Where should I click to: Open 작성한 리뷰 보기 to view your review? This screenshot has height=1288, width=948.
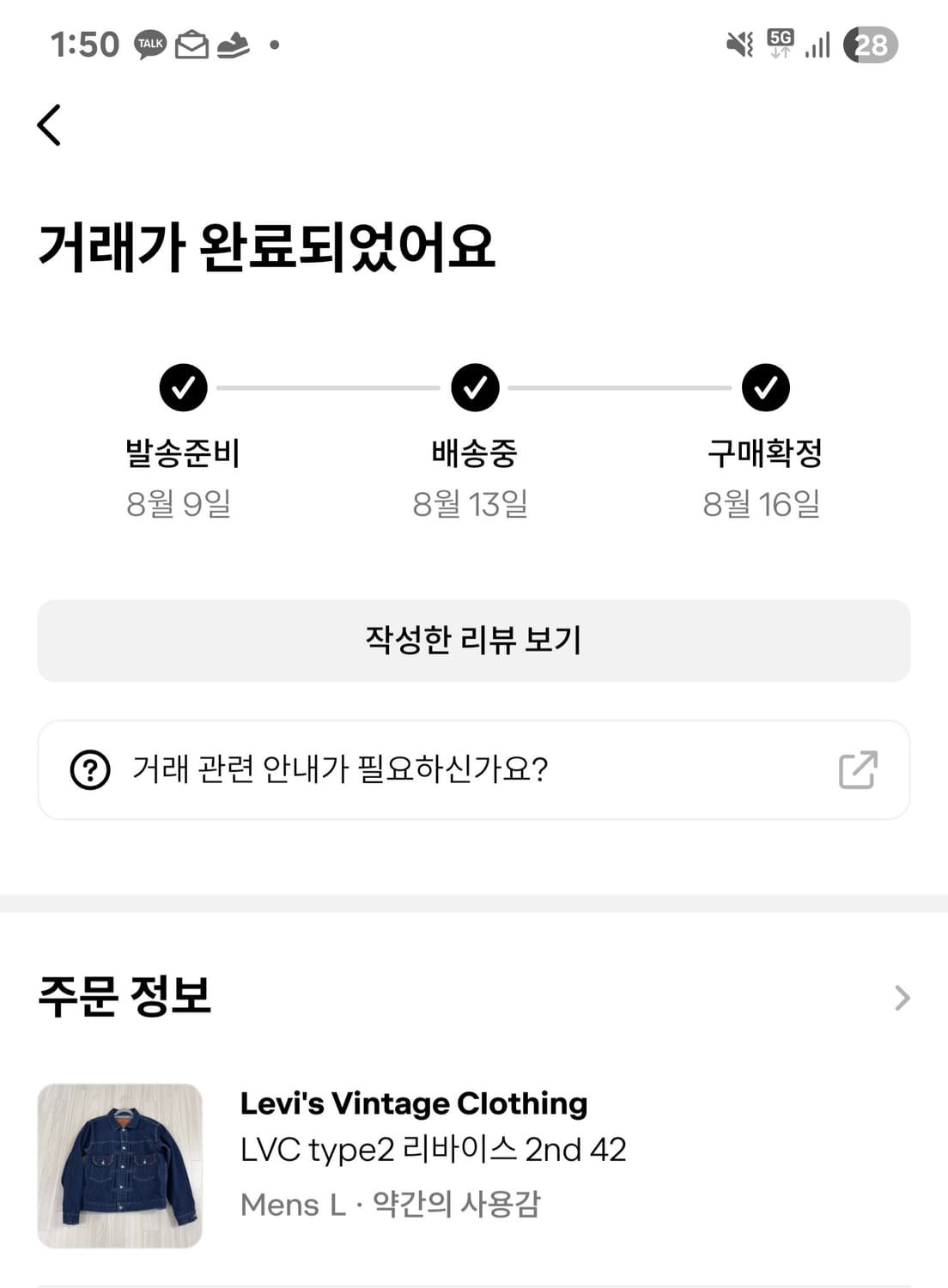pyautogui.click(x=474, y=641)
